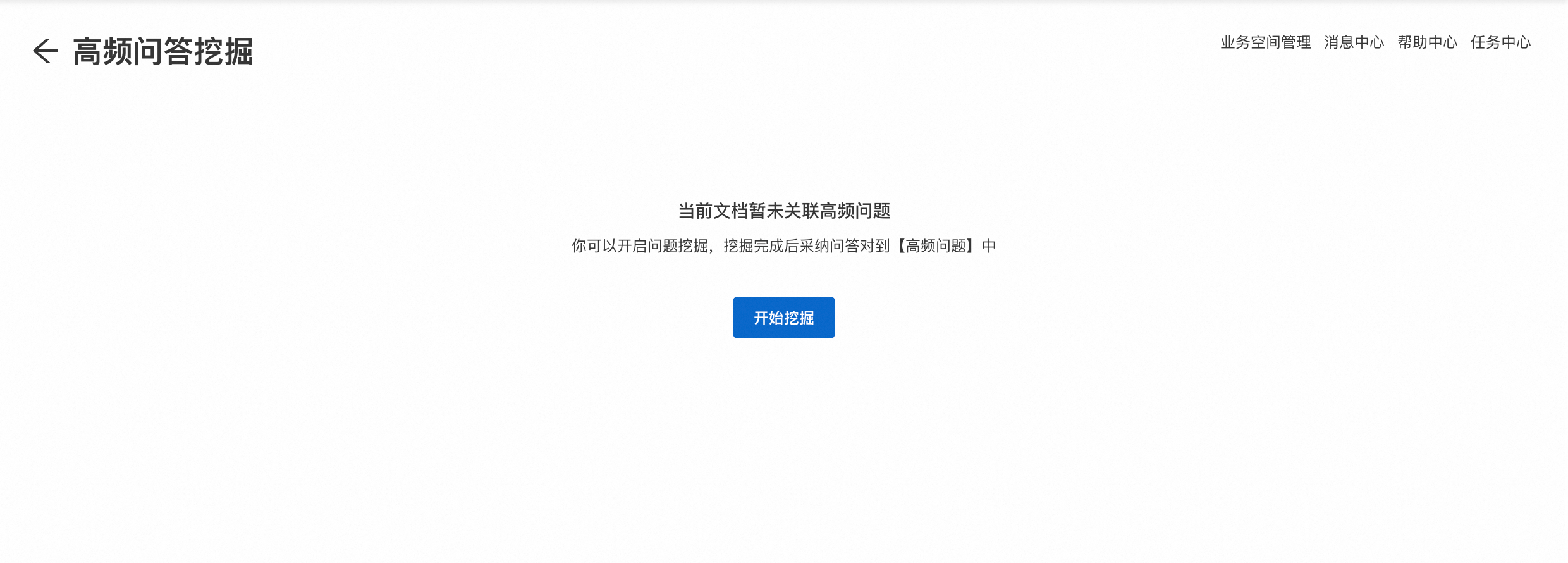Open 消息中心
1568x563 pixels.
click(1354, 42)
